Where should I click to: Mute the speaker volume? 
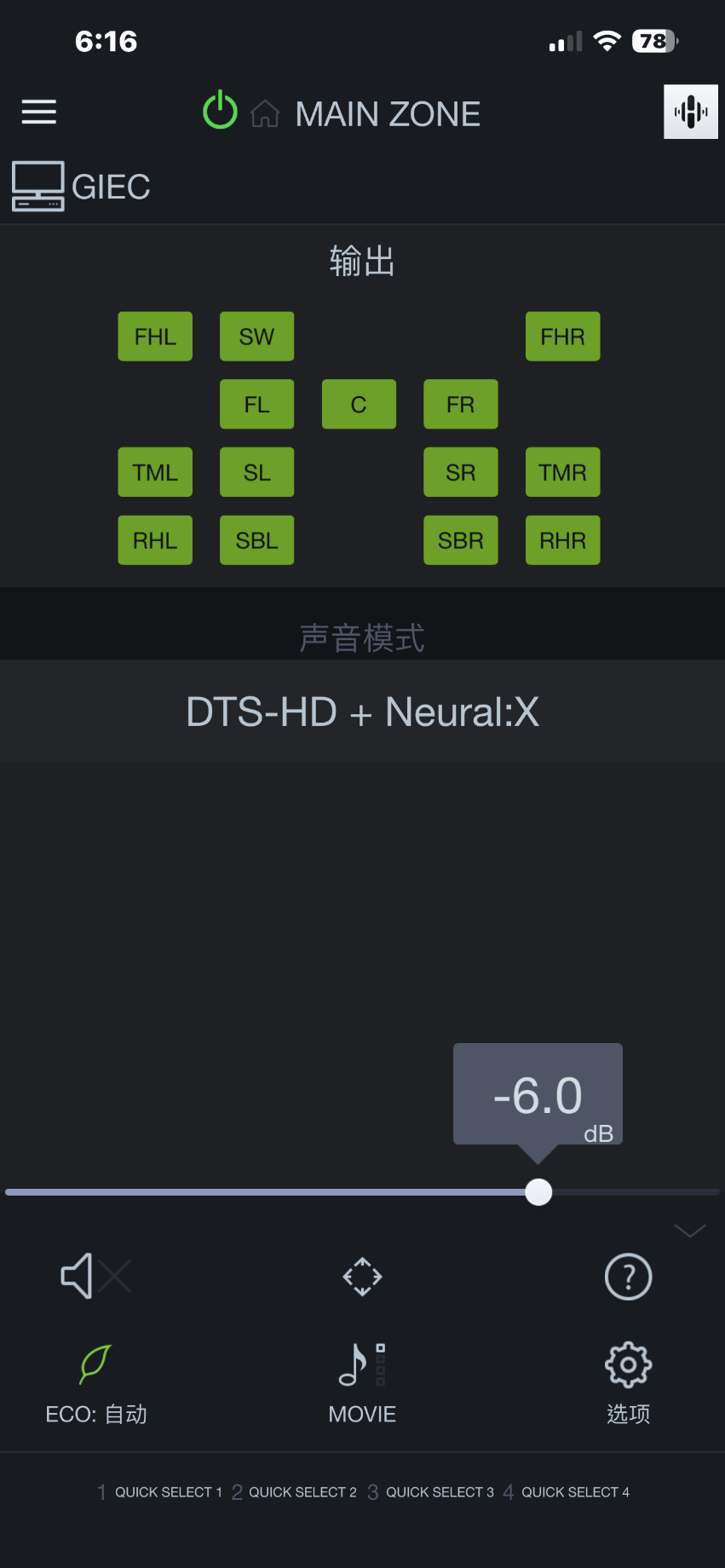pyautogui.click(x=95, y=1276)
